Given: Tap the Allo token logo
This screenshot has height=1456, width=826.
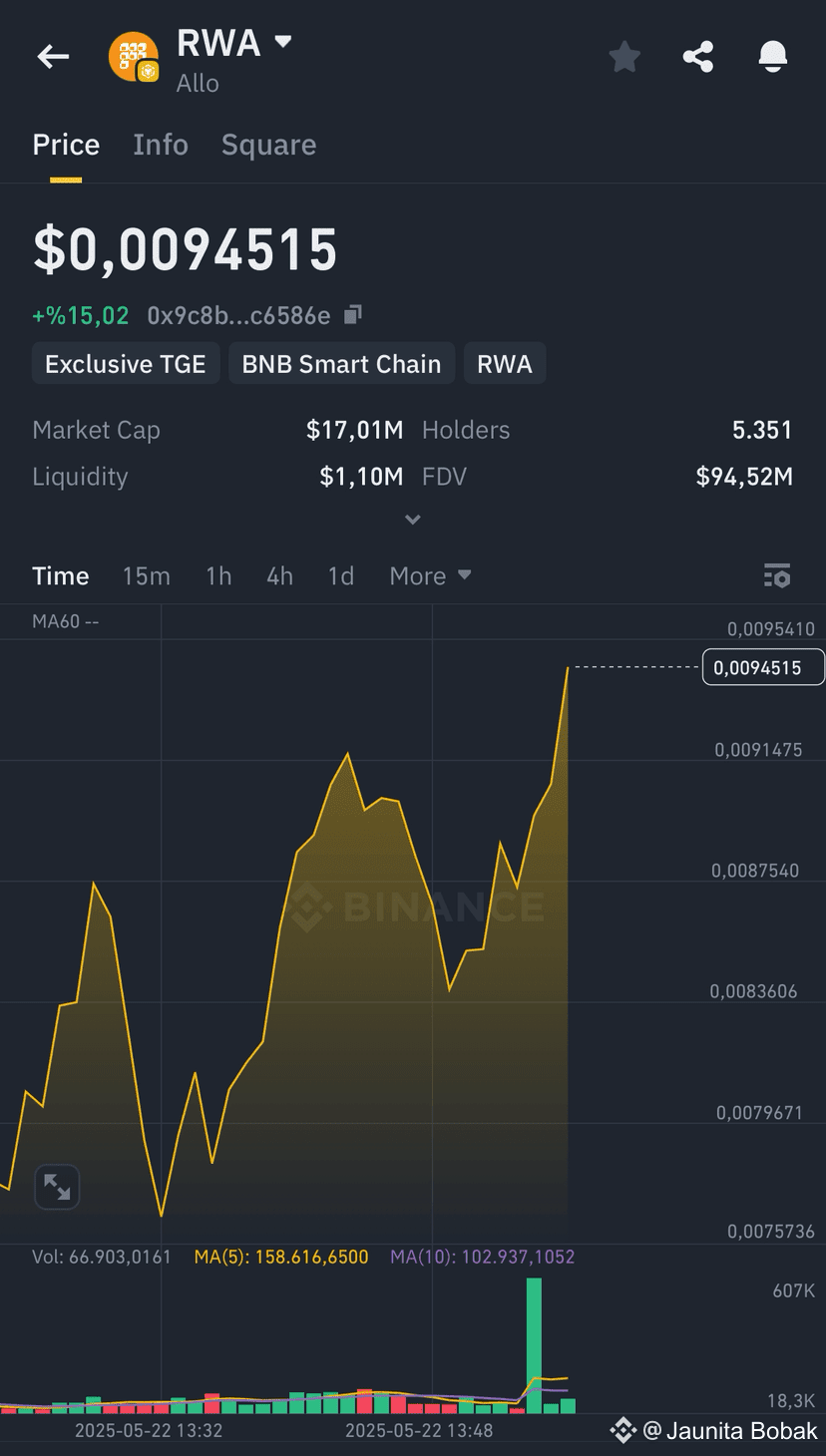Looking at the screenshot, I should click(x=133, y=57).
